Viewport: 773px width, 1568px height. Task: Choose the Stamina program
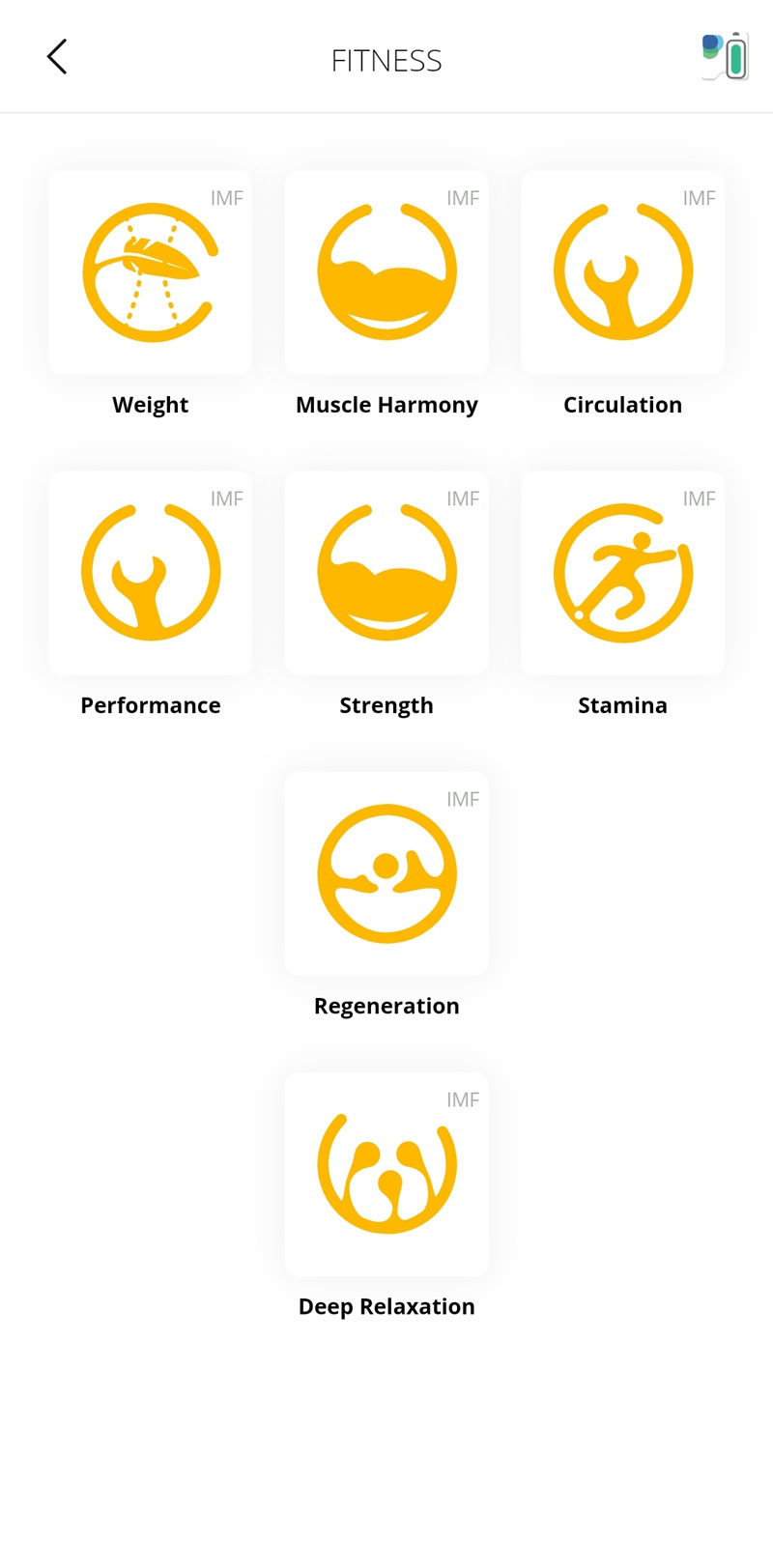(622, 573)
